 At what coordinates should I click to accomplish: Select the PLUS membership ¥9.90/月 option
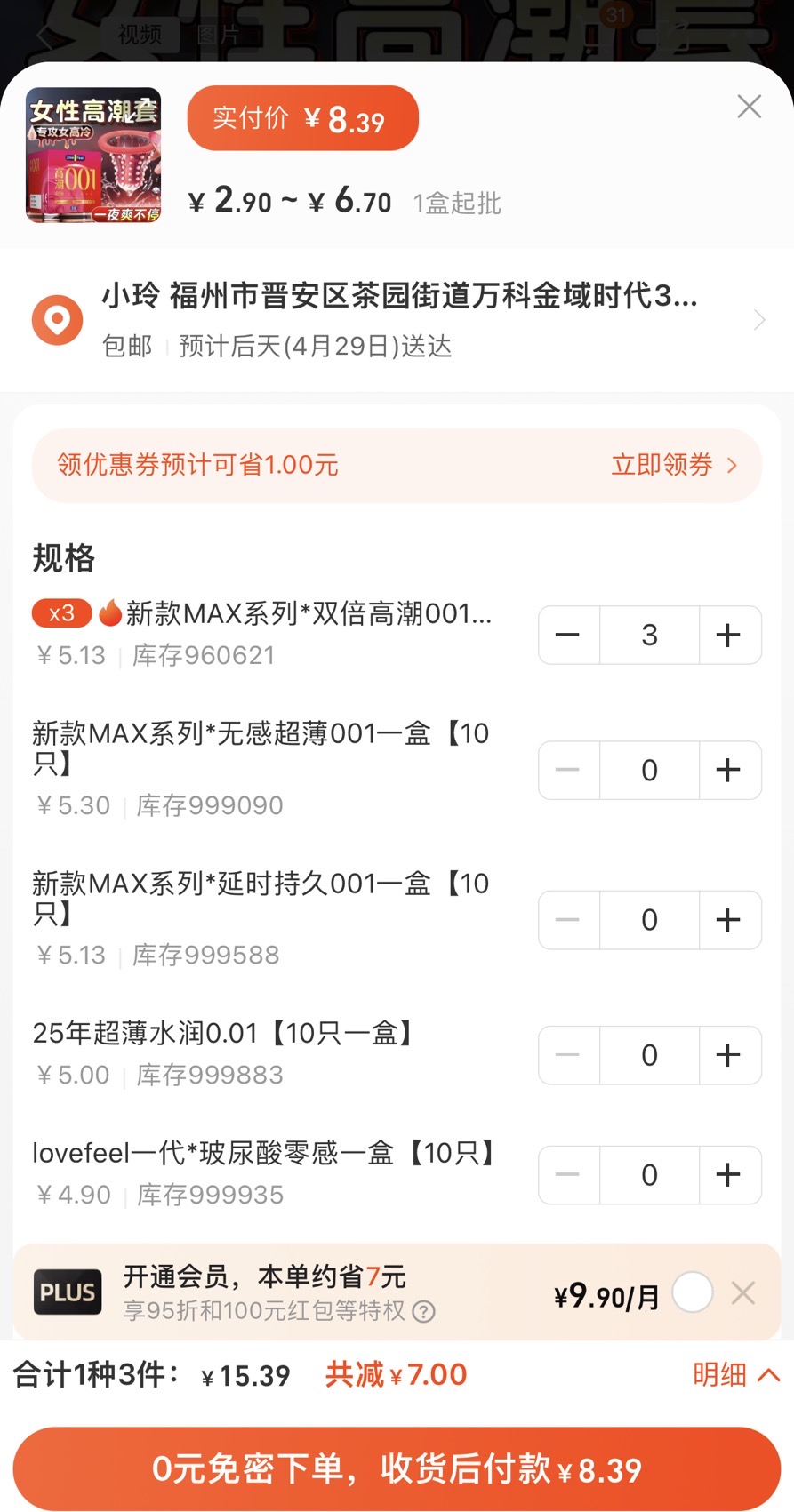click(693, 1292)
